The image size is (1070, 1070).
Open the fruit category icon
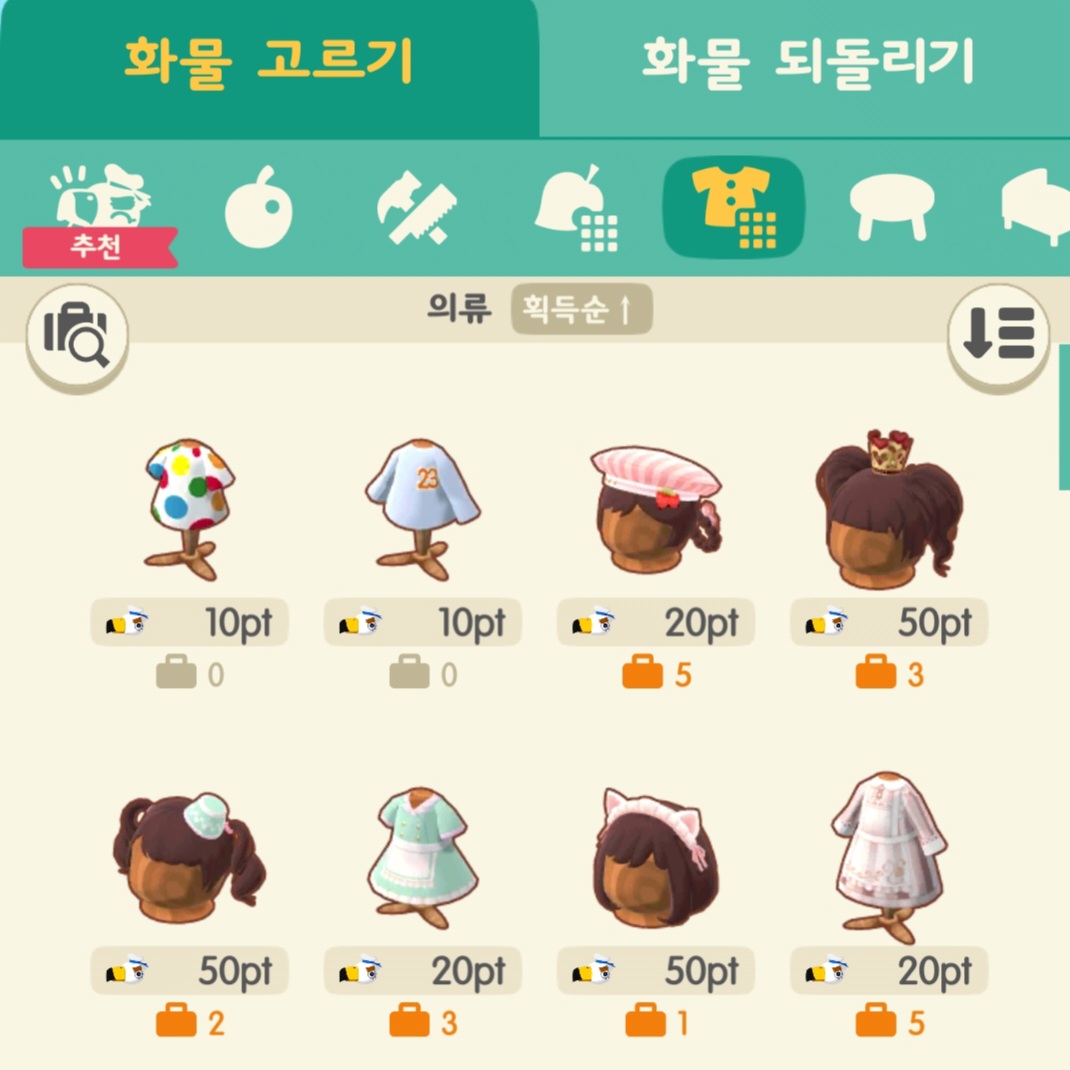coord(259,209)
